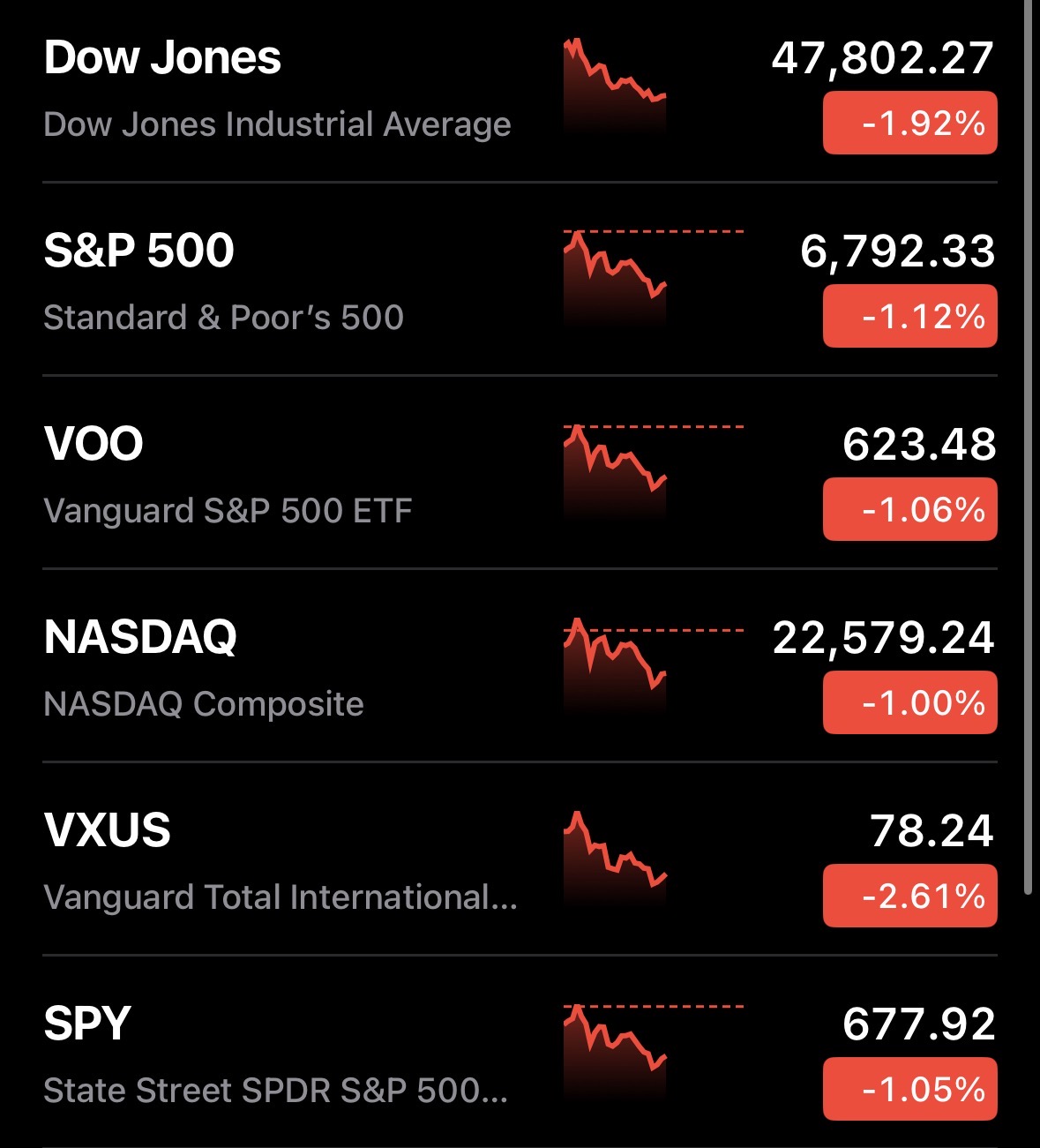The image size is (1040, 1148).
Task: Toggle the S&P 500 -1.12% badge
Action: [909, 316]
